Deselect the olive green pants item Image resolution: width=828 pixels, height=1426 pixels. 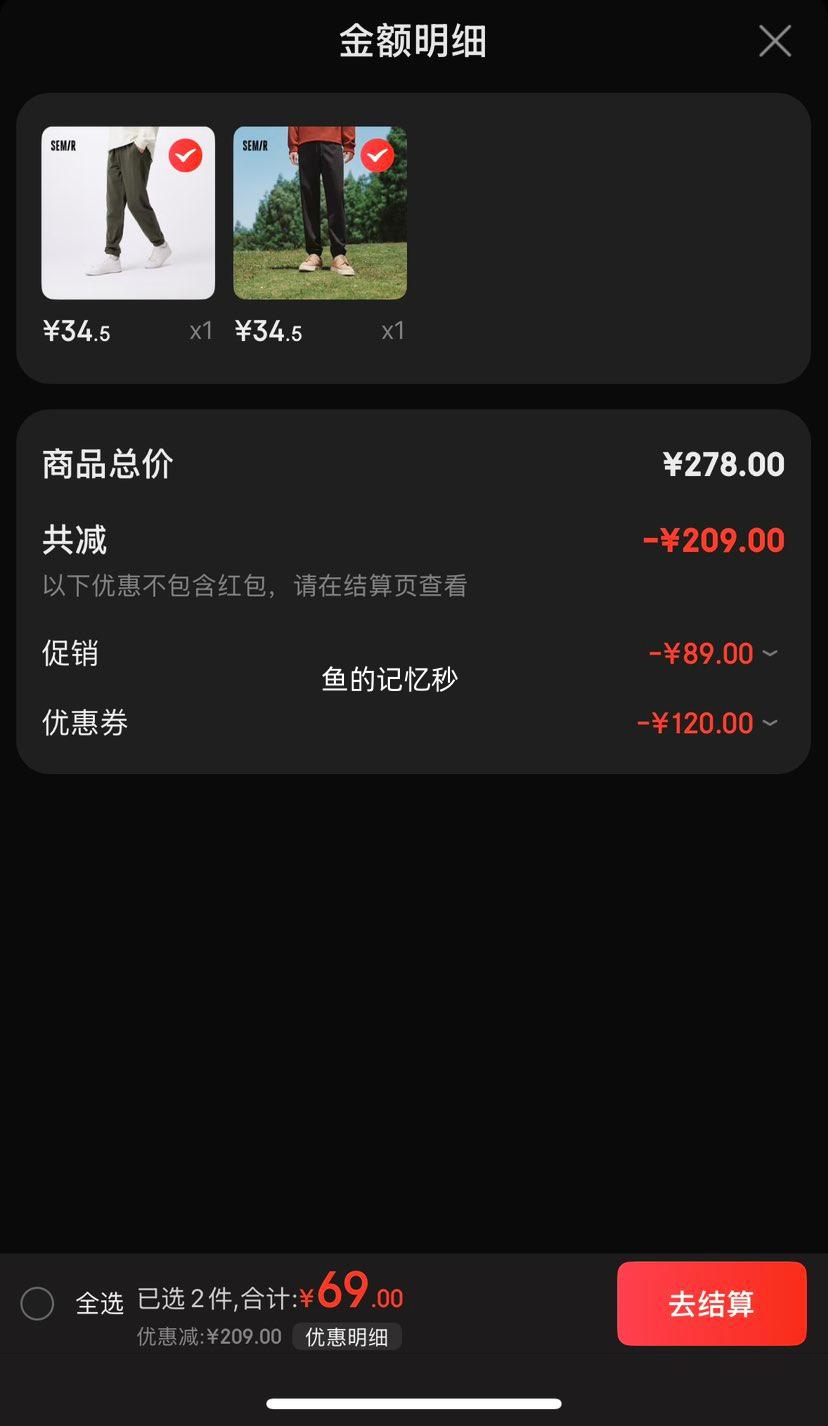pyautogui.click(x=185, y=155)
